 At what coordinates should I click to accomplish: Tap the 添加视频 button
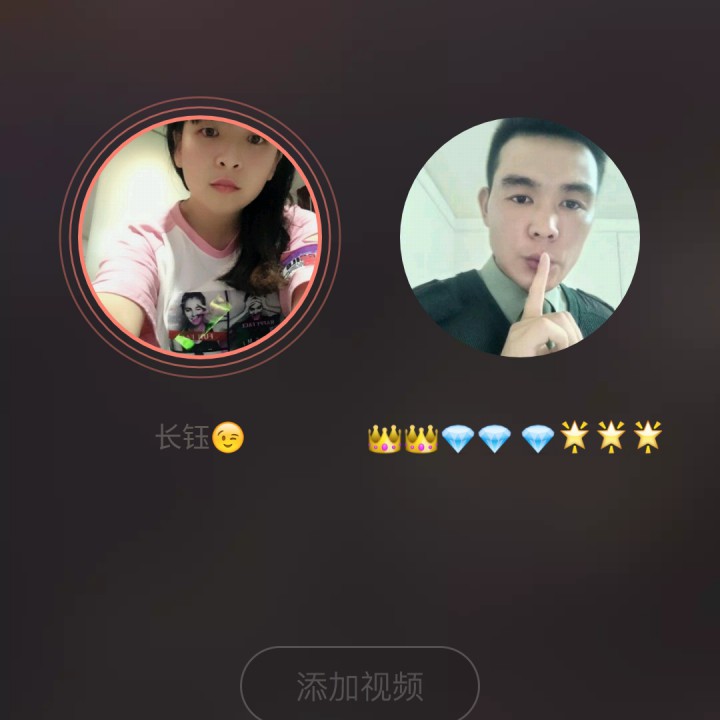[360, 686]
